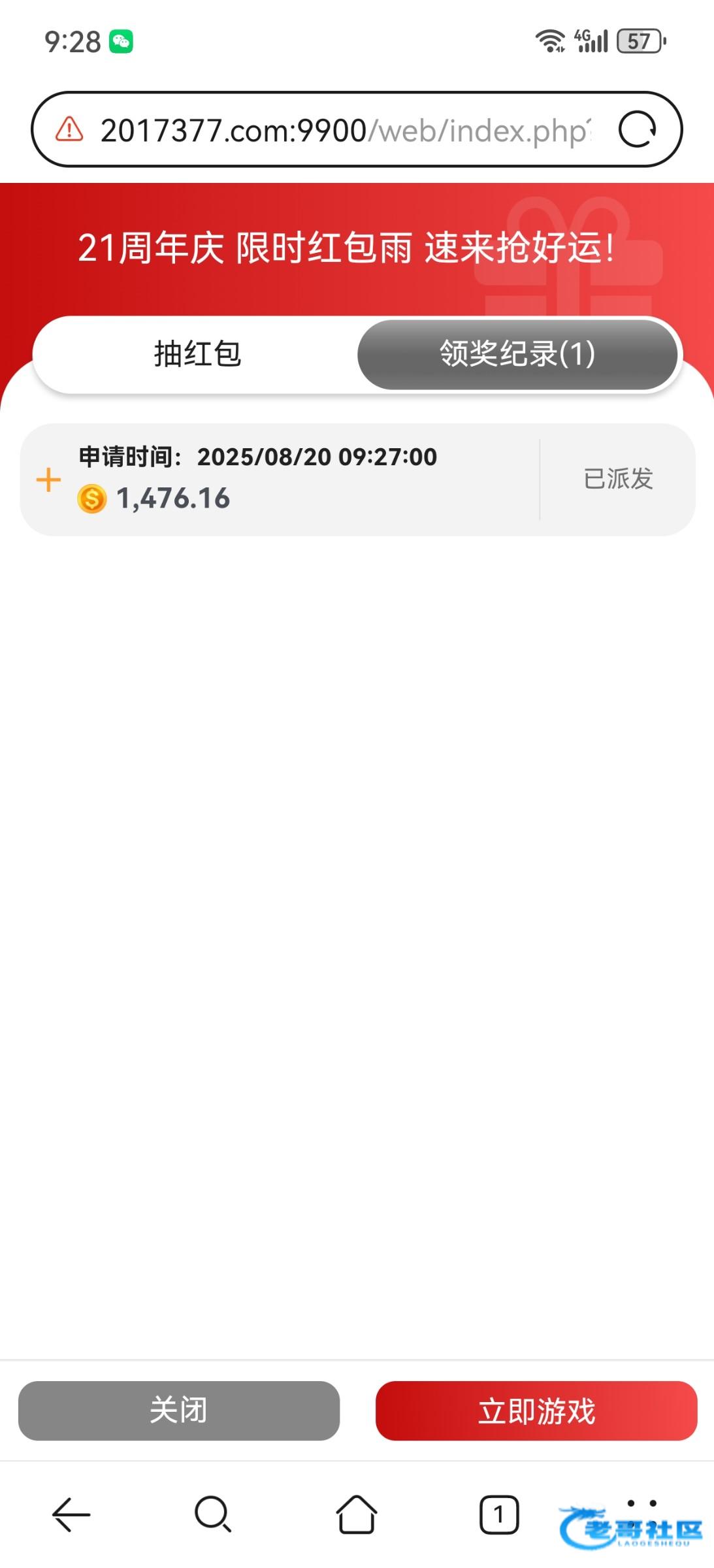Start playing with 立即游戏 button
714x1568 pixels.
[536, 1410]
